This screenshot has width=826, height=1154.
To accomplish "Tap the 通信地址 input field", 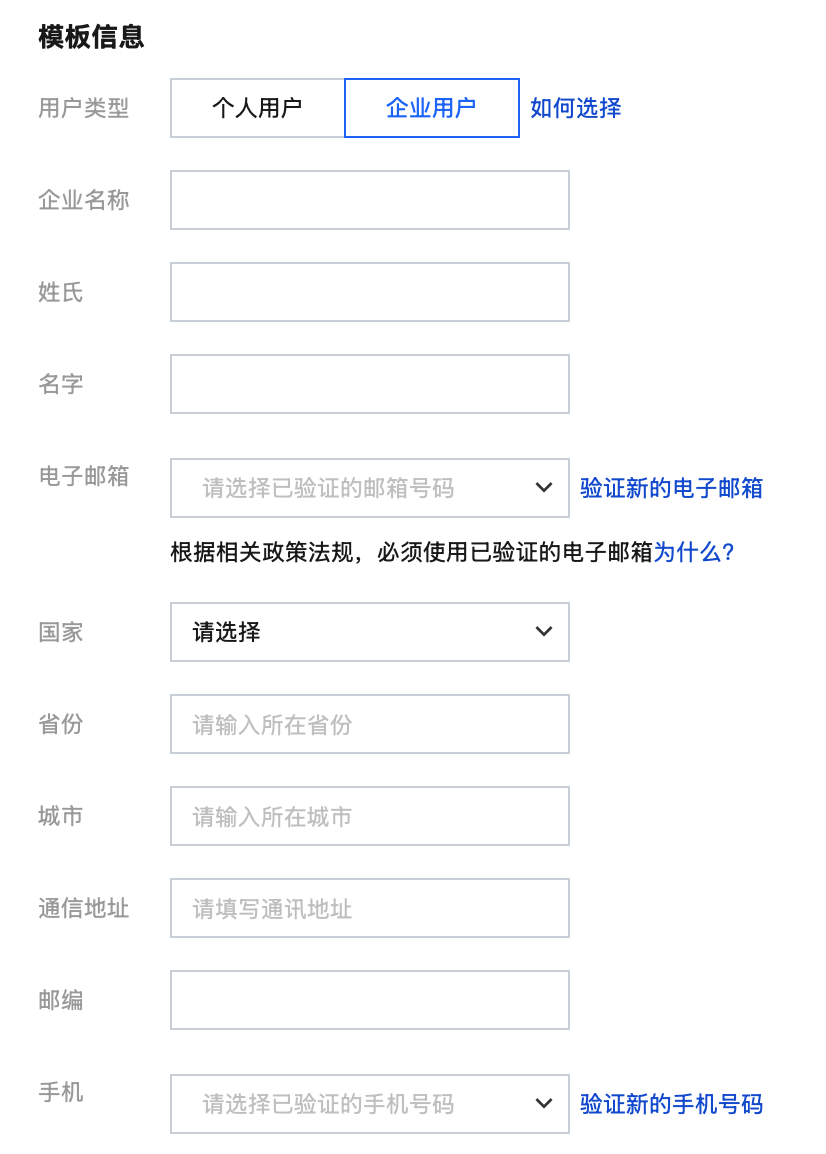I will point(369,908).
